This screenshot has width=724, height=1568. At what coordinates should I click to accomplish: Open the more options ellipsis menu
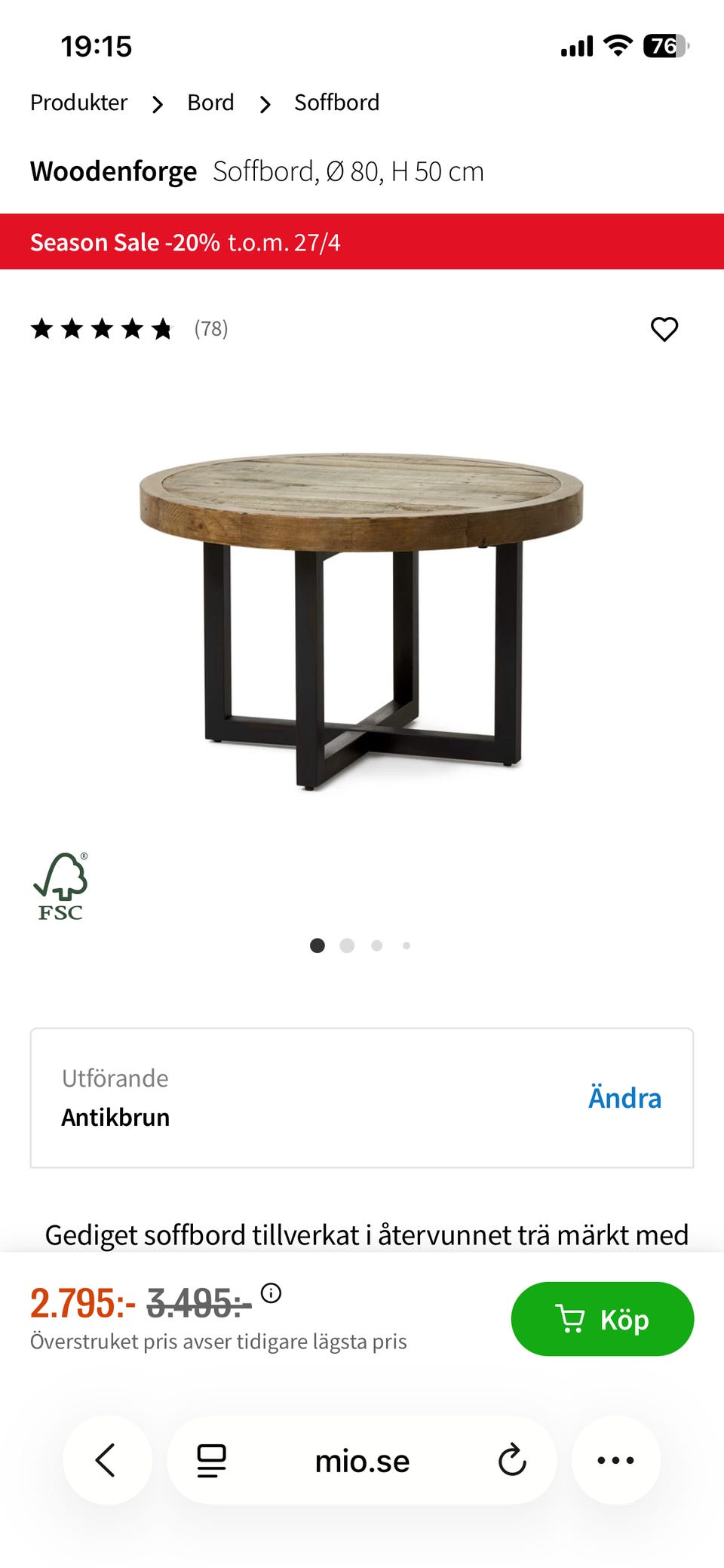(617, 1459)
